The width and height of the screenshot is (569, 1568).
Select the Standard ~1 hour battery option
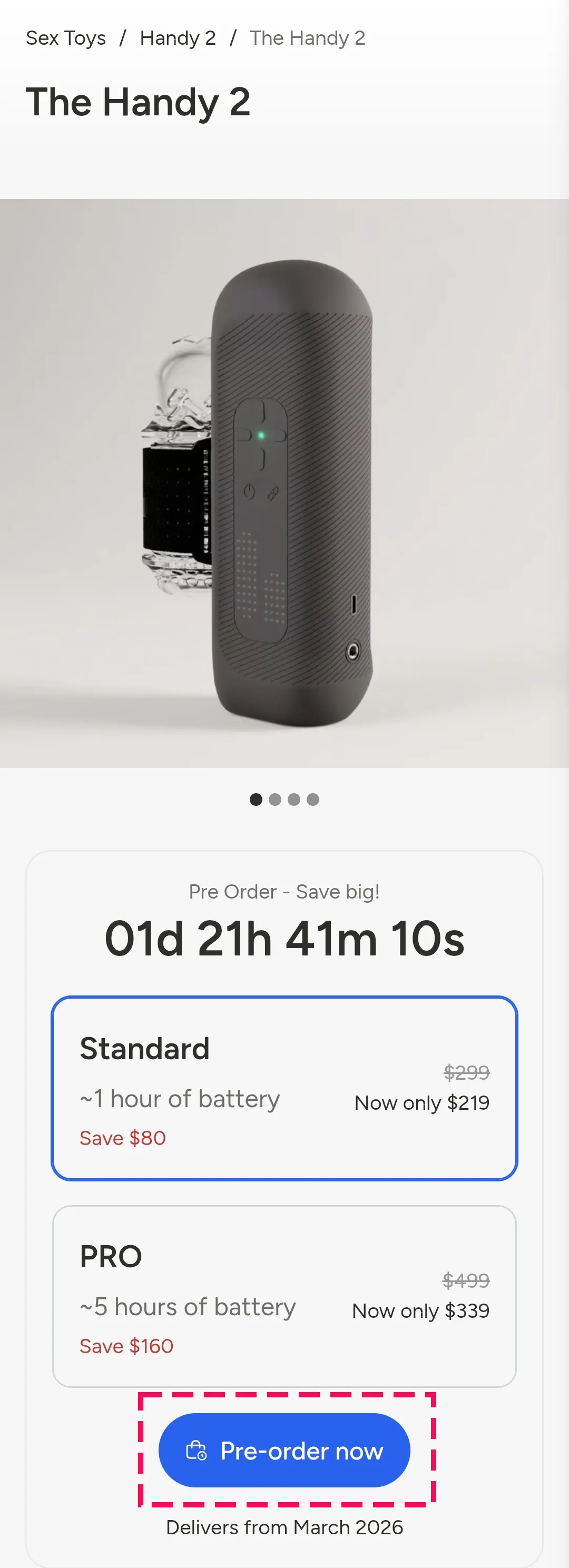point(284,1088)
